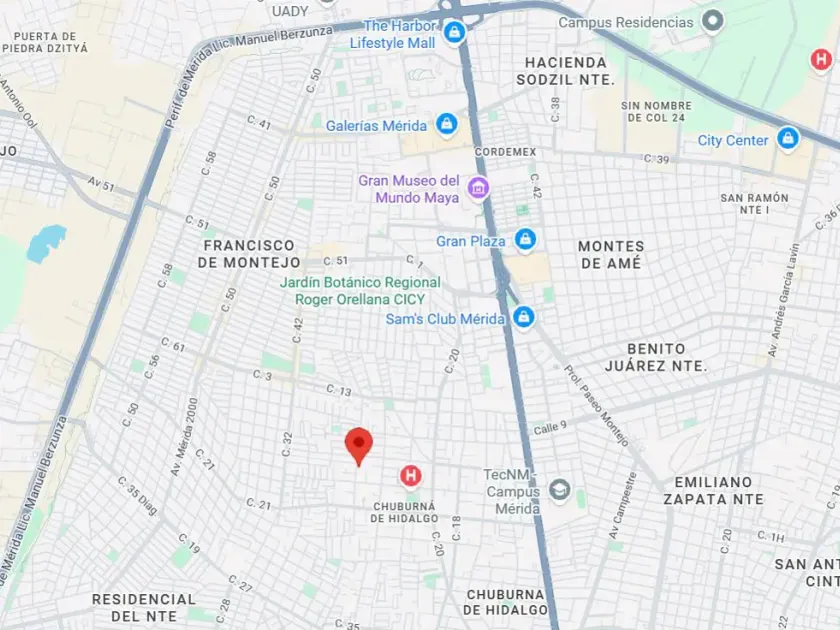Image resolution: width=840 pixels, height=630 pixels.
Task: Select Jardín Botánico Regional Roger Orellana CICY
Action: [360, 290]
